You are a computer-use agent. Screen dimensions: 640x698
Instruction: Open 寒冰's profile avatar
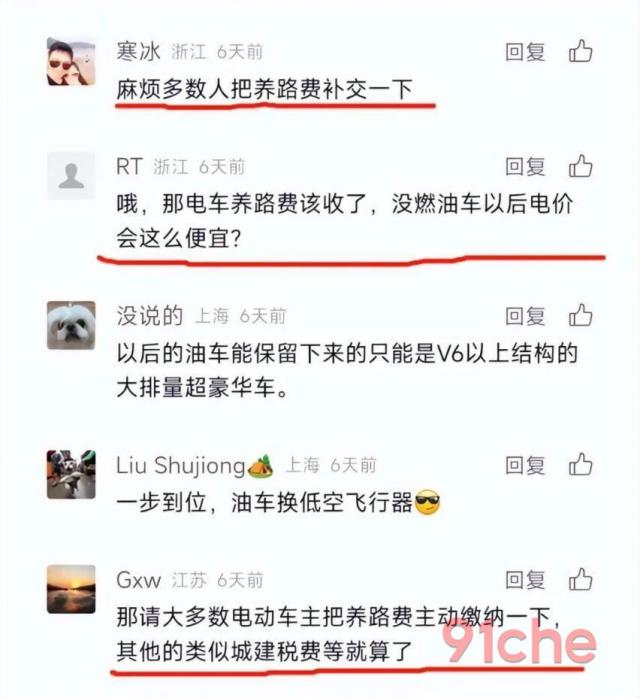pyautogui.click(x=71, y=62)
